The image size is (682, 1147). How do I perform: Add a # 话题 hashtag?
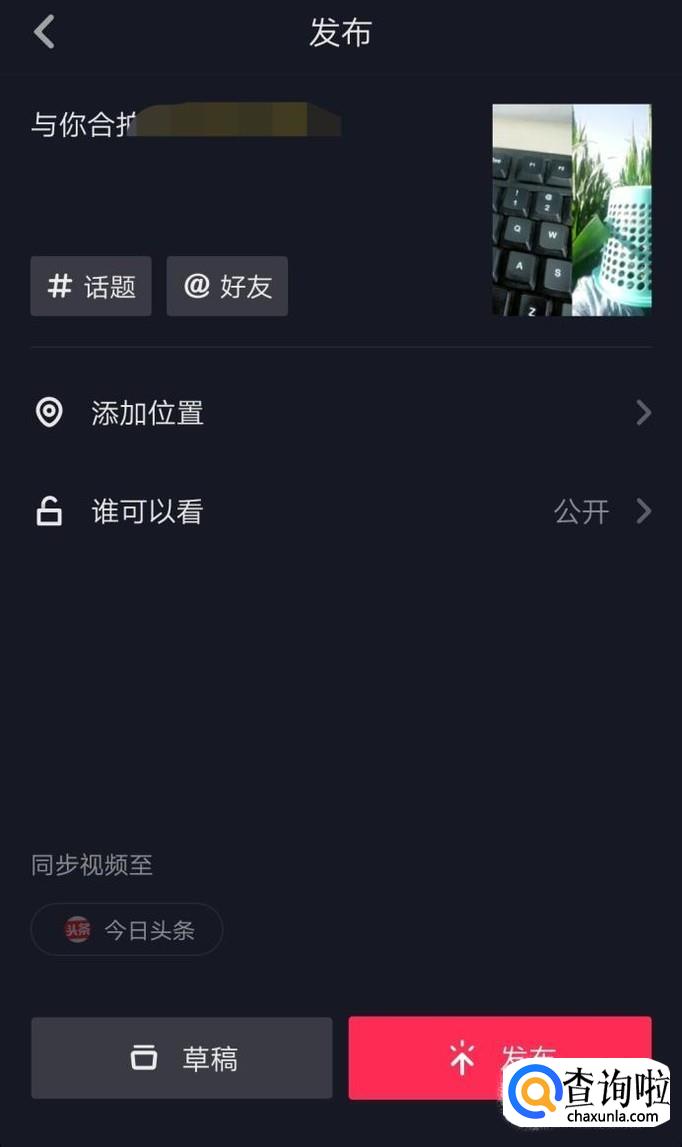(91, 287)
